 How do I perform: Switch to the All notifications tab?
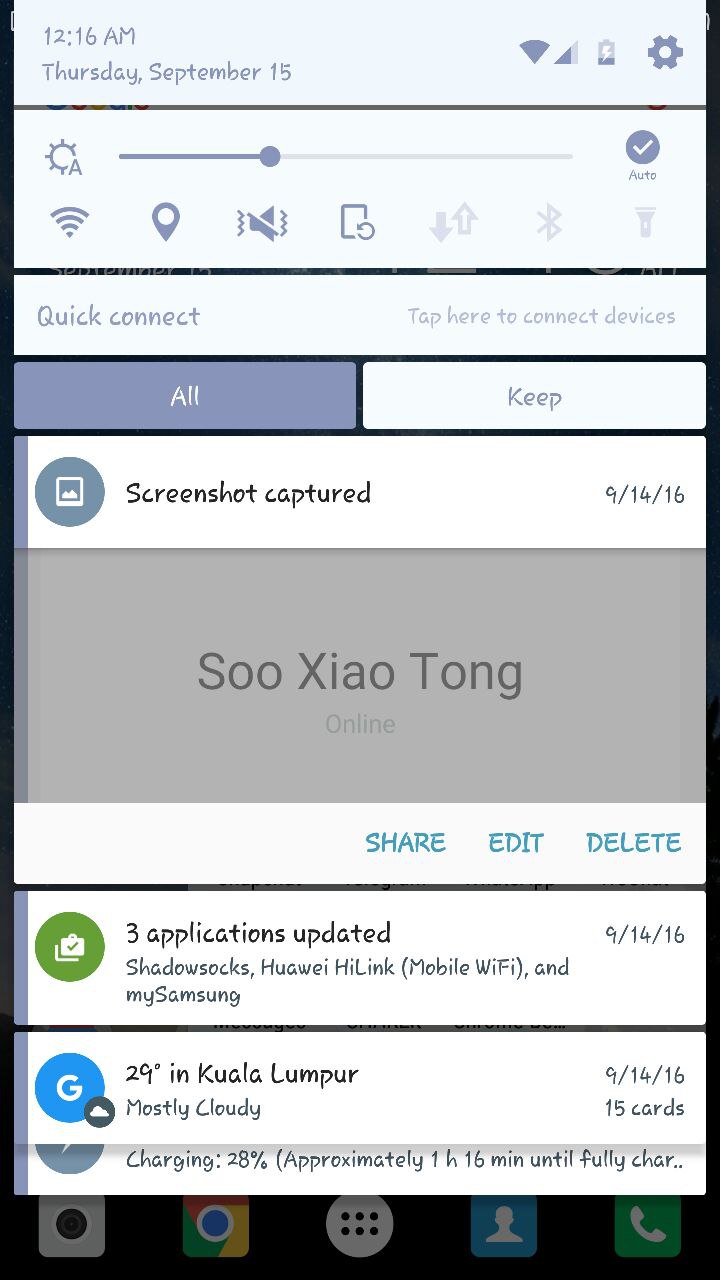185,396
